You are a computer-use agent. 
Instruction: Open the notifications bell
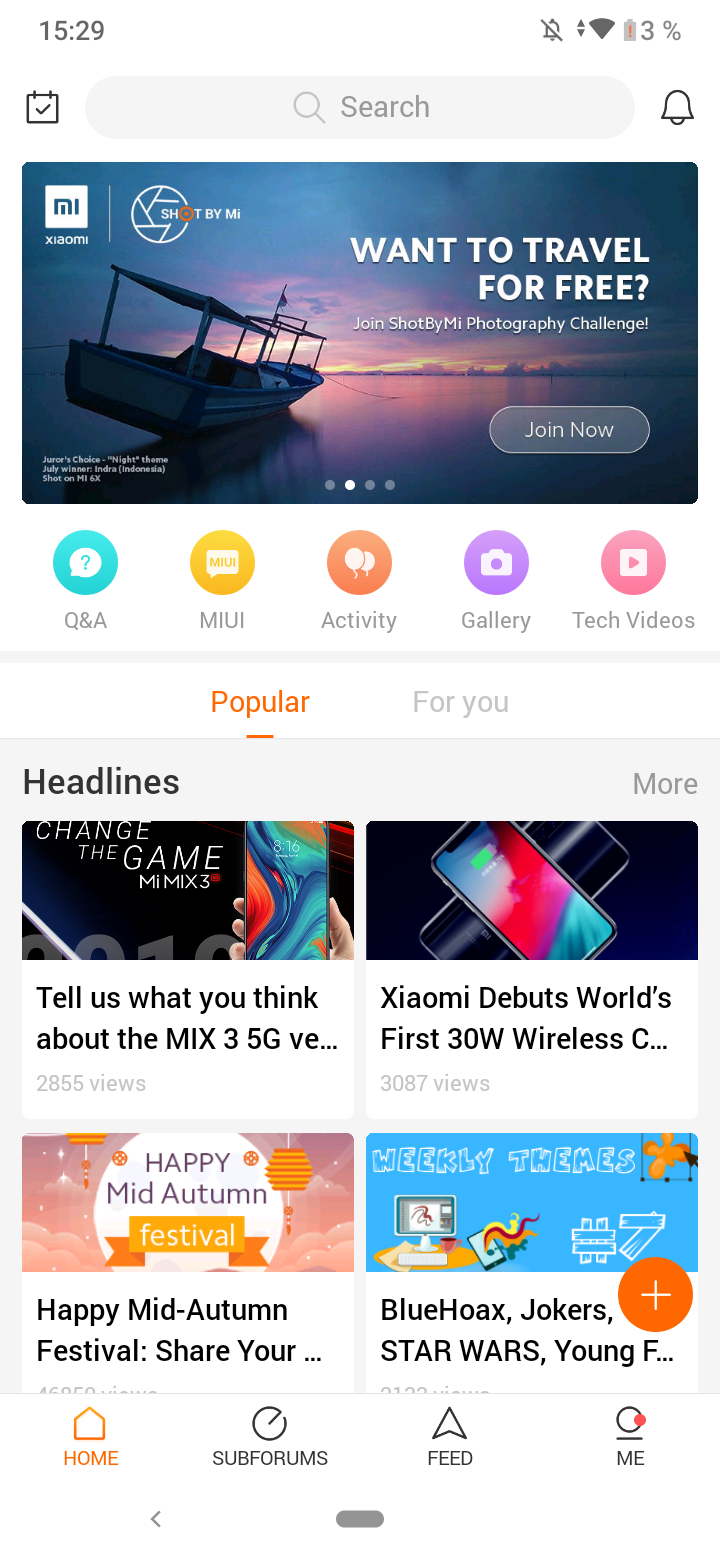[677, 107]
